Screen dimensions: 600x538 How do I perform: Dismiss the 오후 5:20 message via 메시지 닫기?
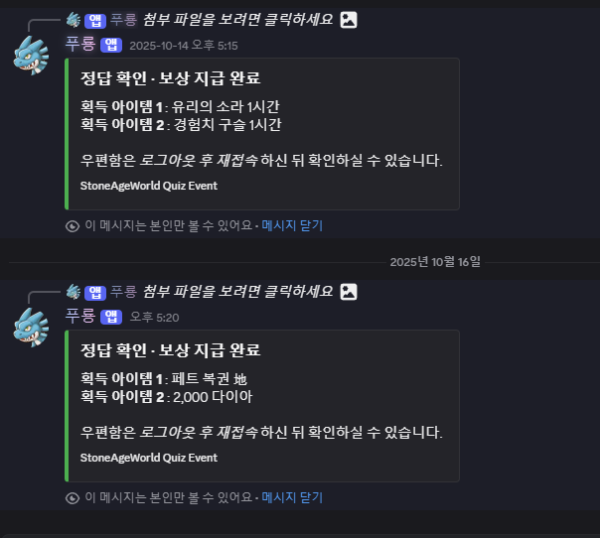click(x=292, y=497)
